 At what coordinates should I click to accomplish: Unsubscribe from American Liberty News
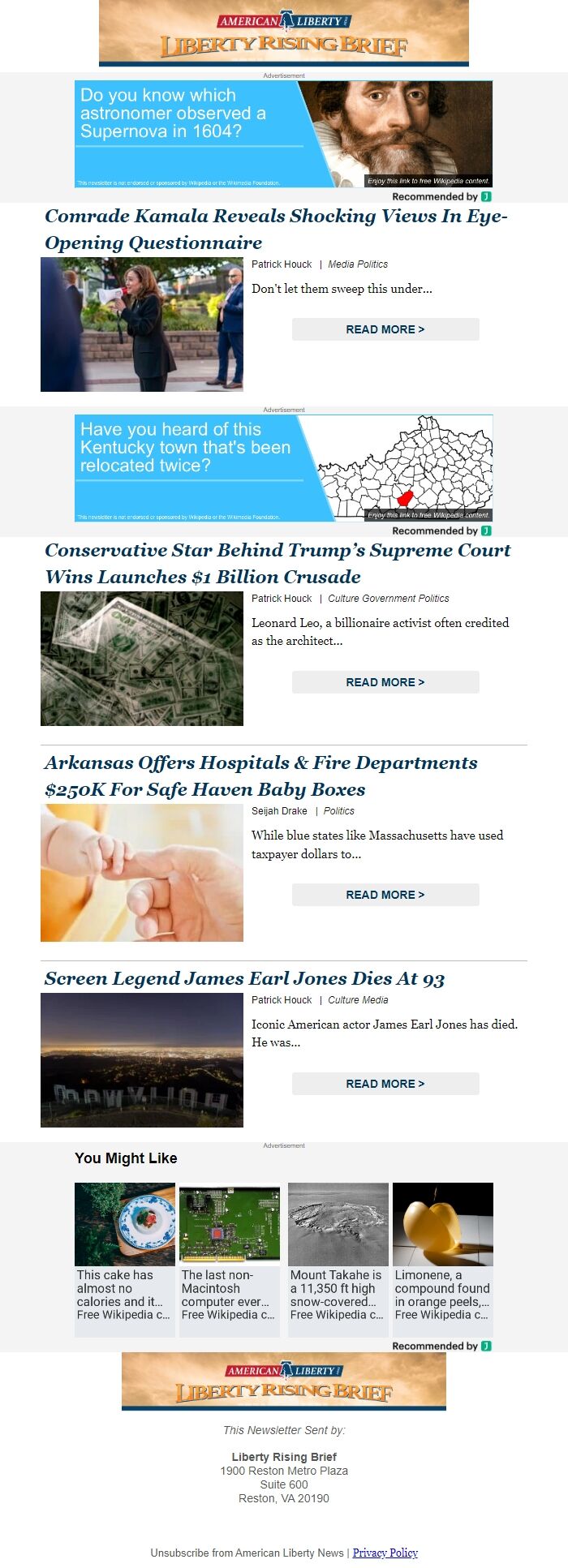coord(247,1553)
